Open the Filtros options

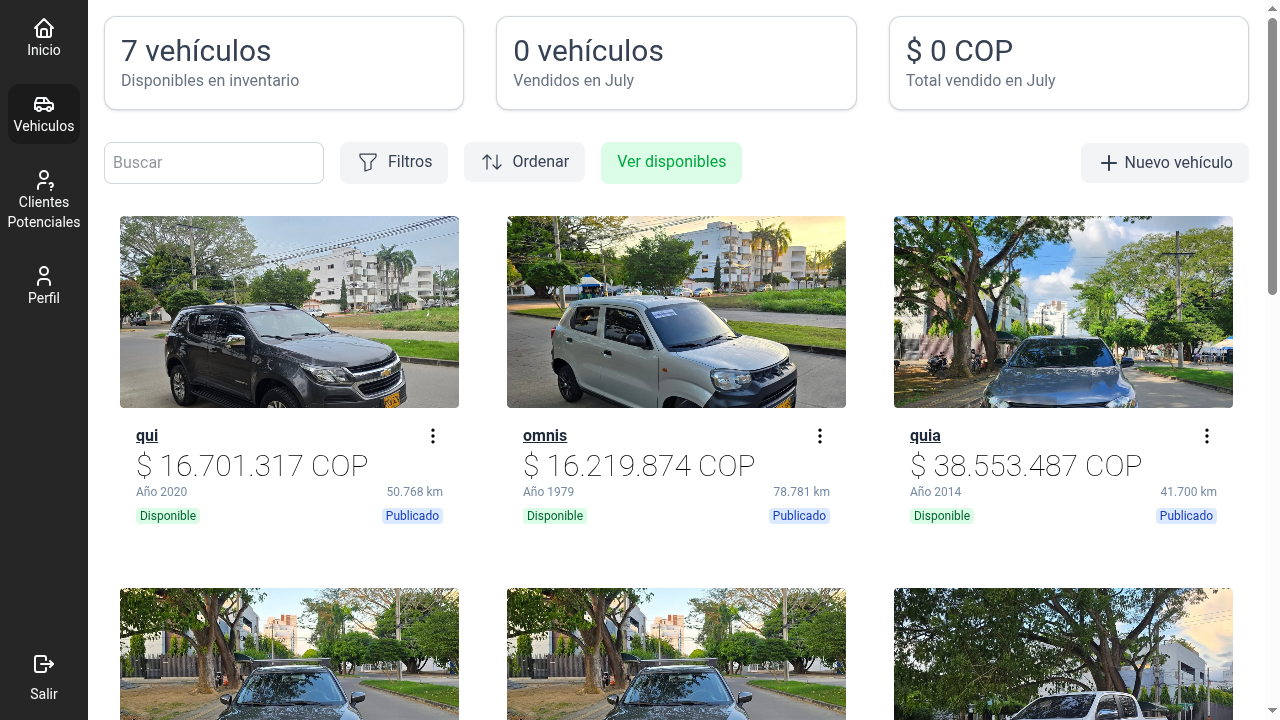point(394,162)
